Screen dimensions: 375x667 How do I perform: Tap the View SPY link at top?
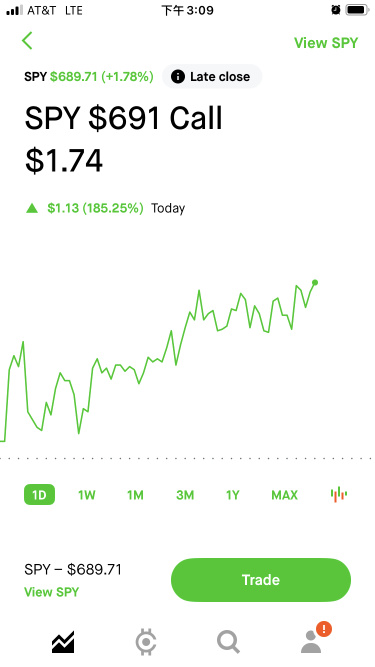pyautogui.click(x=326, y=43)
